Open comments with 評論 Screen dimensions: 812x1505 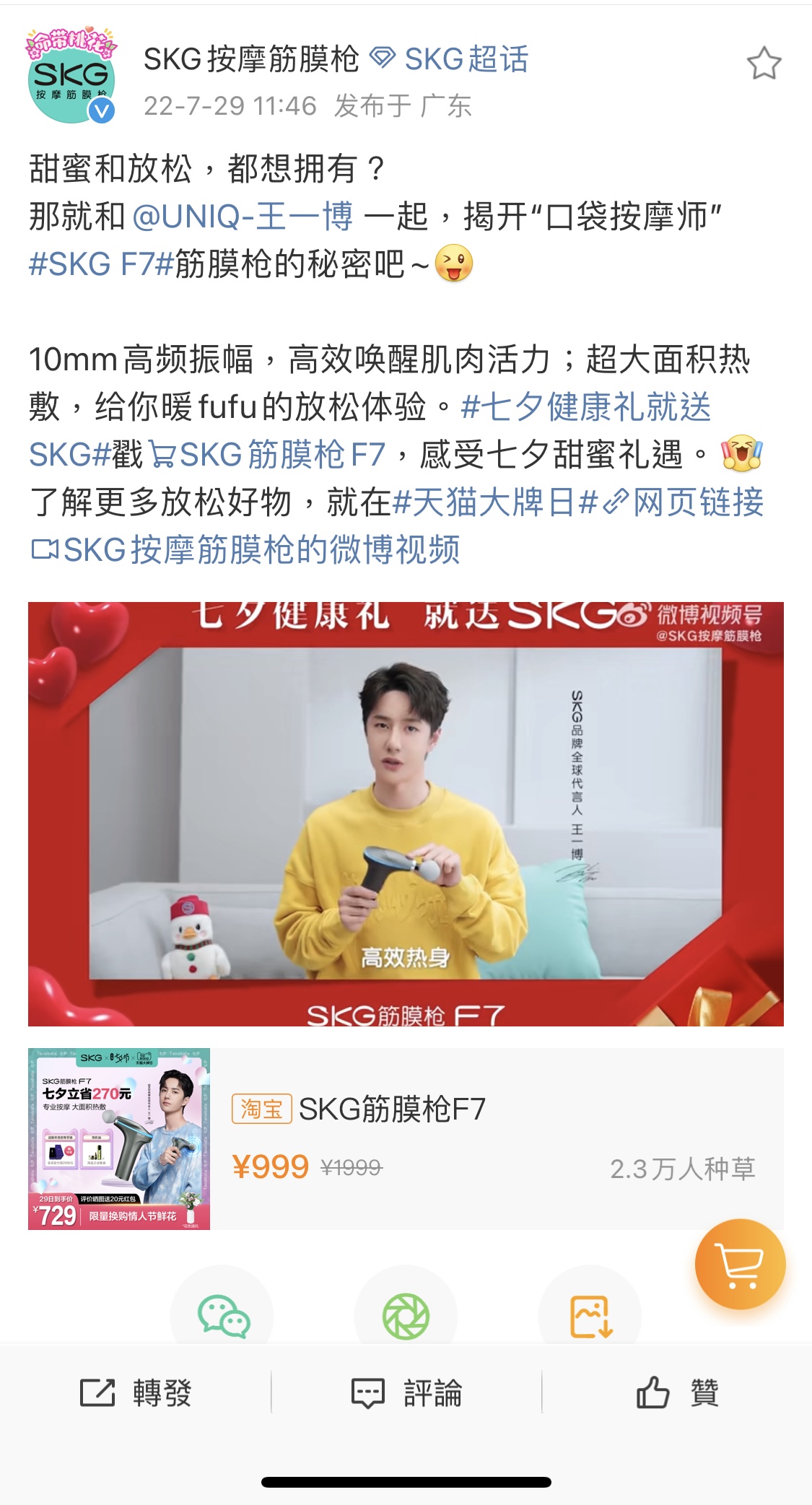406,1392
